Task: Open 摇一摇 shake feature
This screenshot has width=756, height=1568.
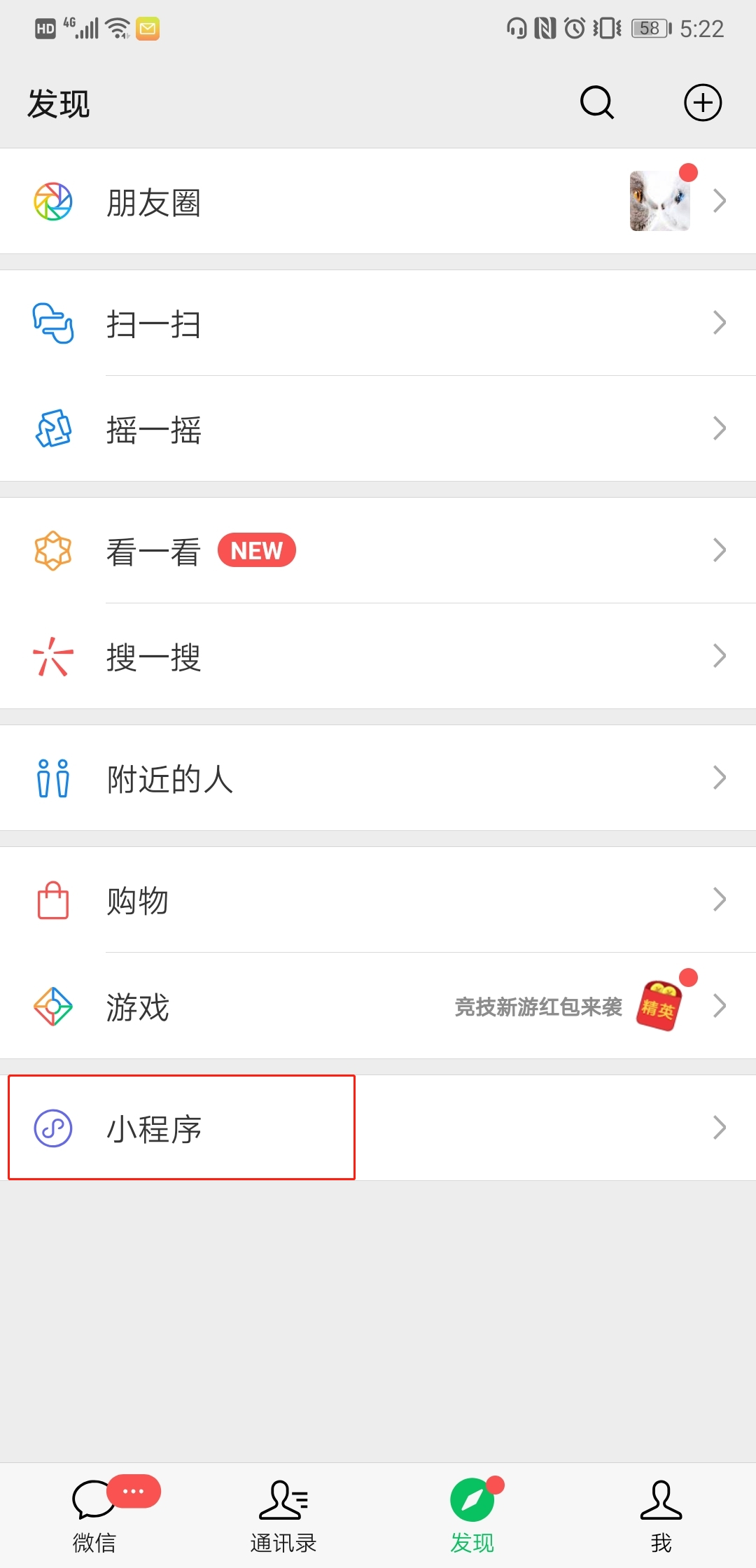Action: pos(378,428)
